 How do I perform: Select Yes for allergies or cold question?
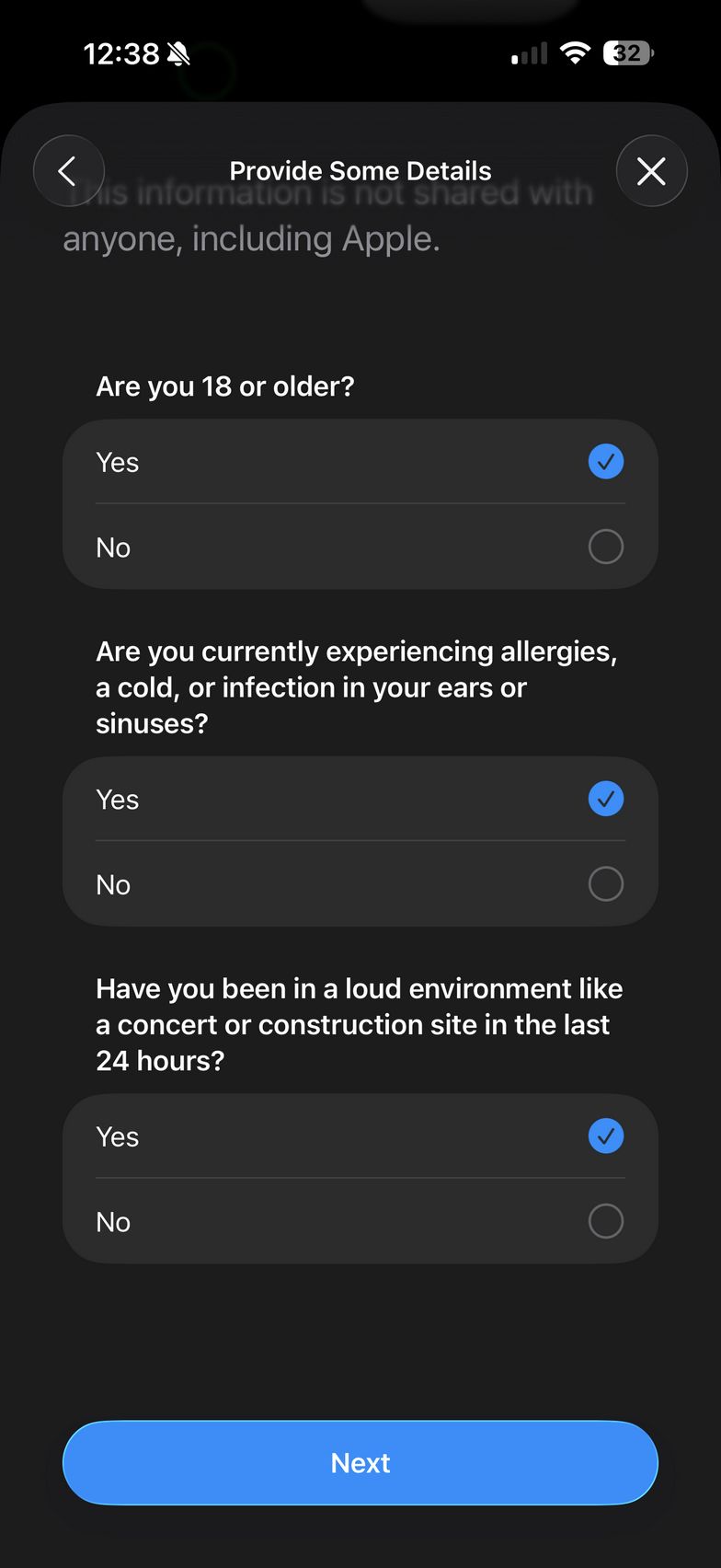click(360, 799)
